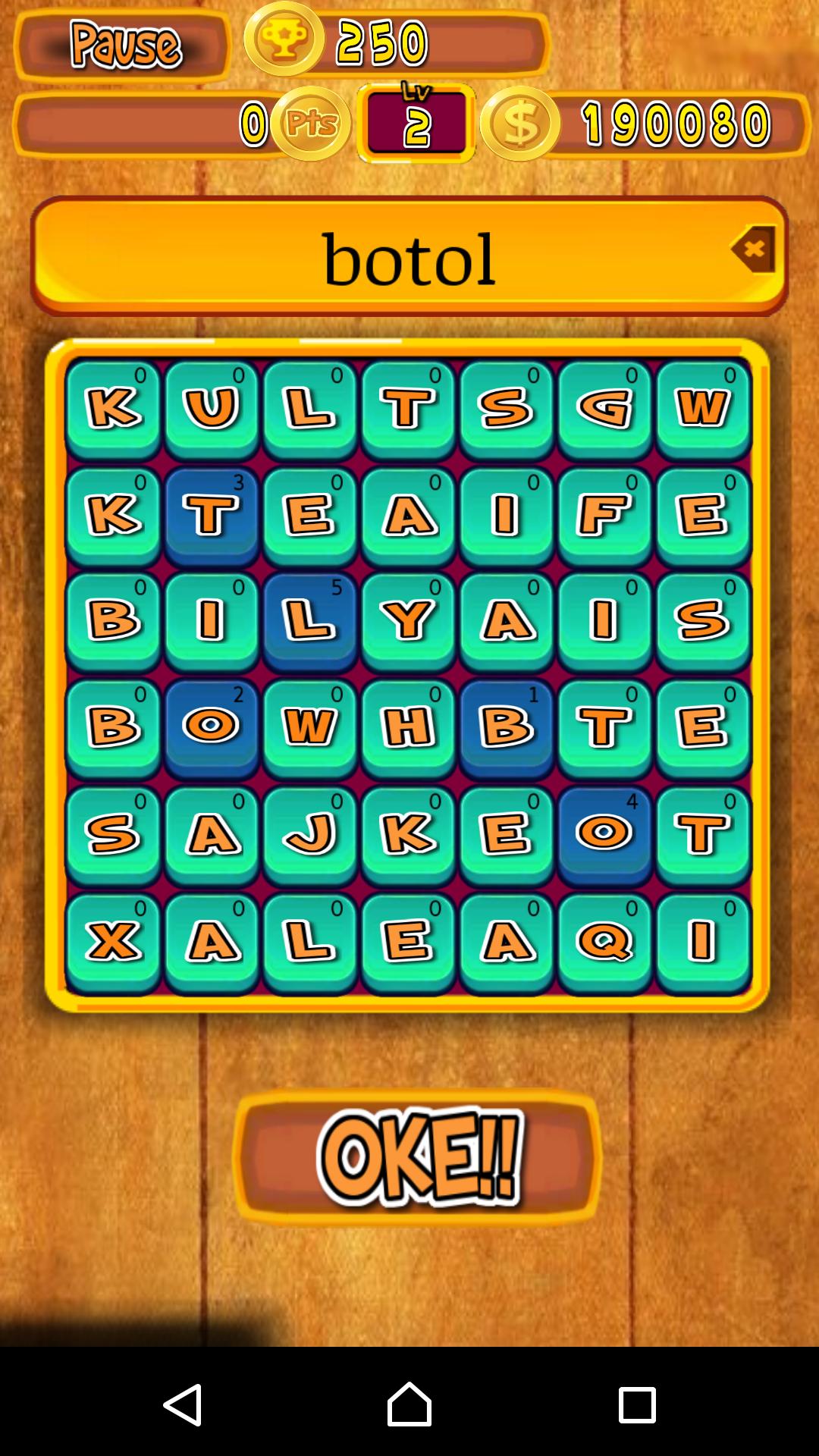Screen dimensions: 819x1456
Task: Select the letter H tile
Action: [x=408, y=728]
